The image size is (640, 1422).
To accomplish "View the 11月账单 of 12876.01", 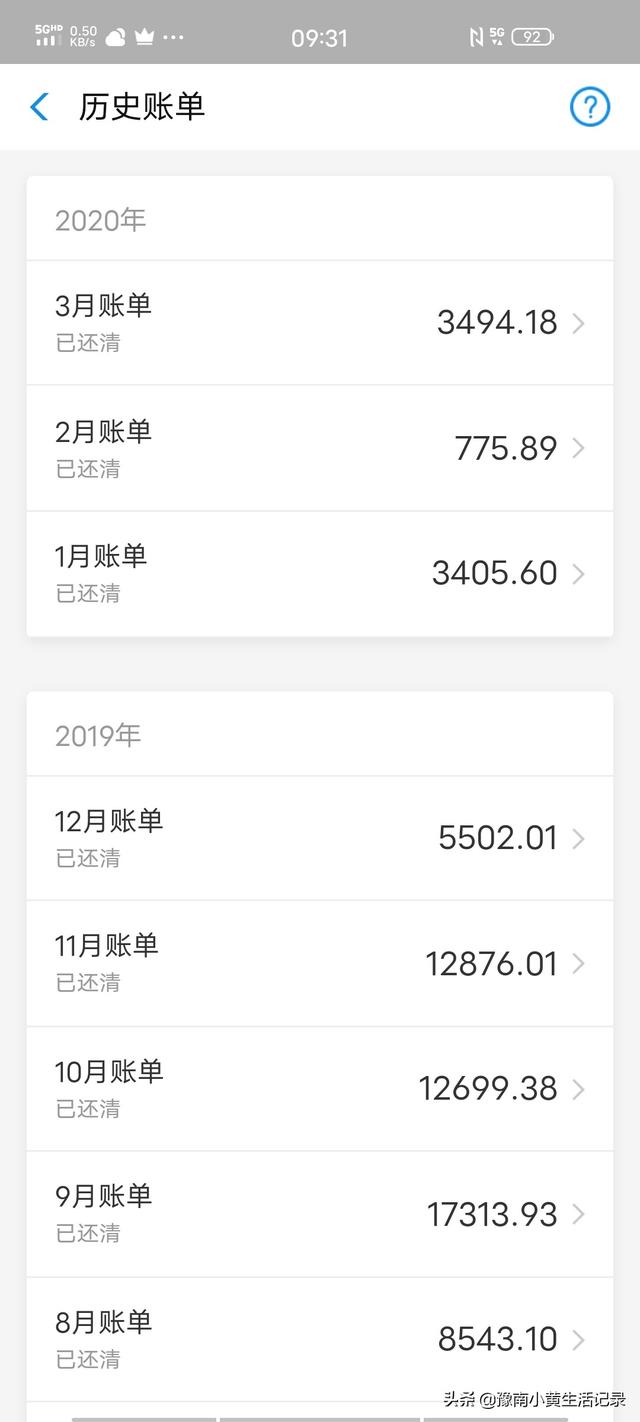I will (320, 963).
